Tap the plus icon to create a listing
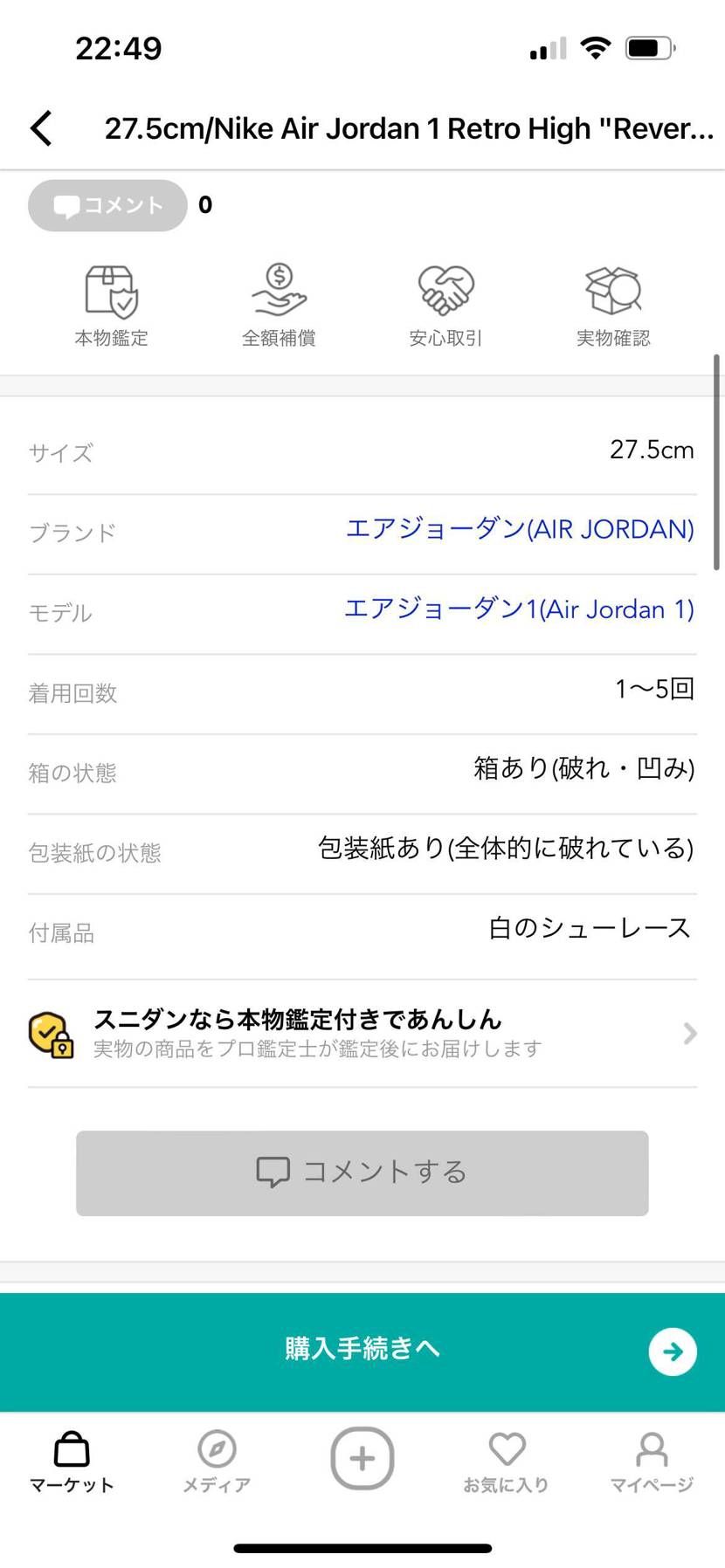The height and width of the screenshot is (1568, 725). [x=362, y=1456]
